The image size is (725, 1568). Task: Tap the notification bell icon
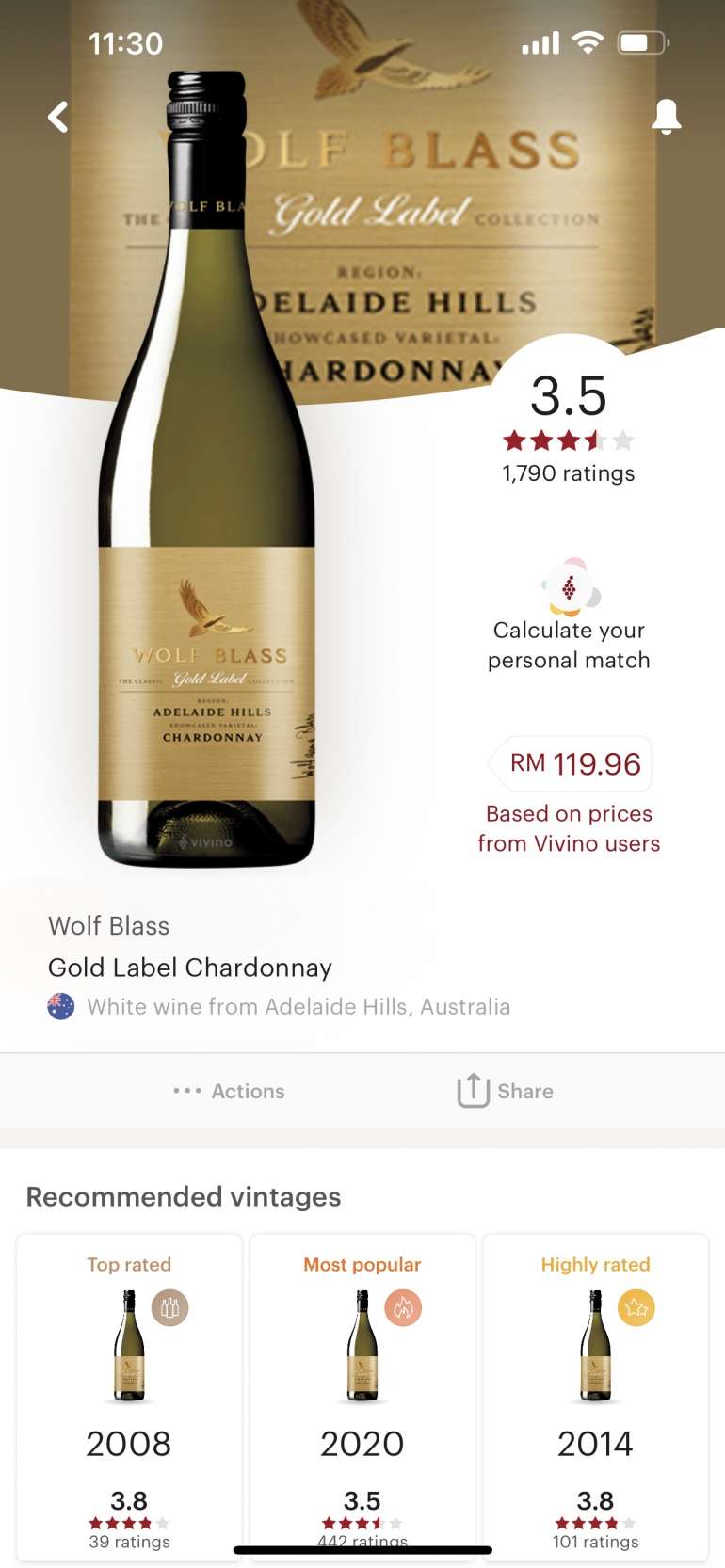pyautogui.click(x=667, y=117)
